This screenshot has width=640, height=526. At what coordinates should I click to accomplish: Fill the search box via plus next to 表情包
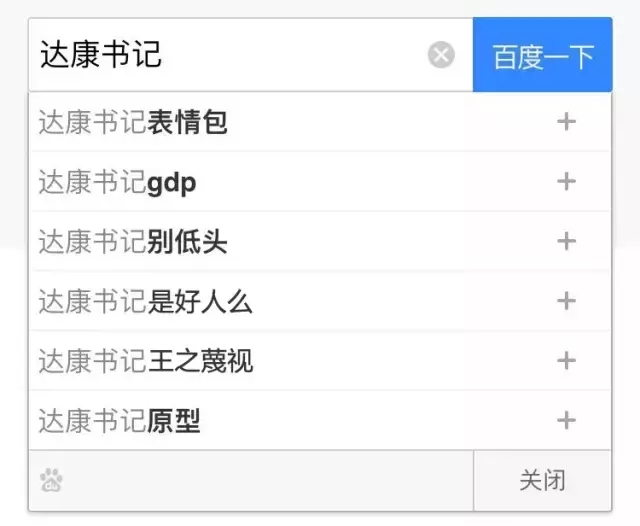pyautogui.click(x=566, y=122)
